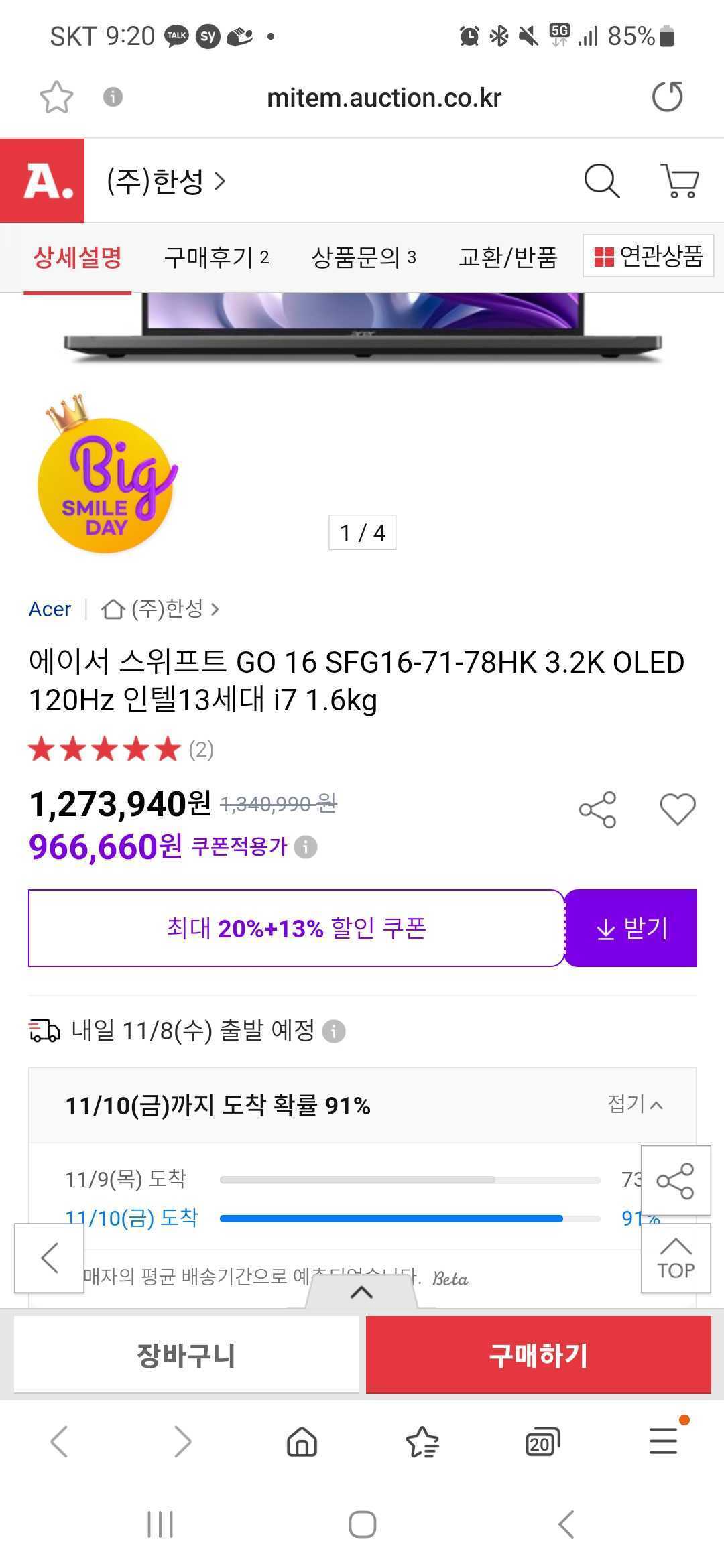Open the coupon price info tooltip icon
The height and width of the screenshot is (1568, 724).
306,846
